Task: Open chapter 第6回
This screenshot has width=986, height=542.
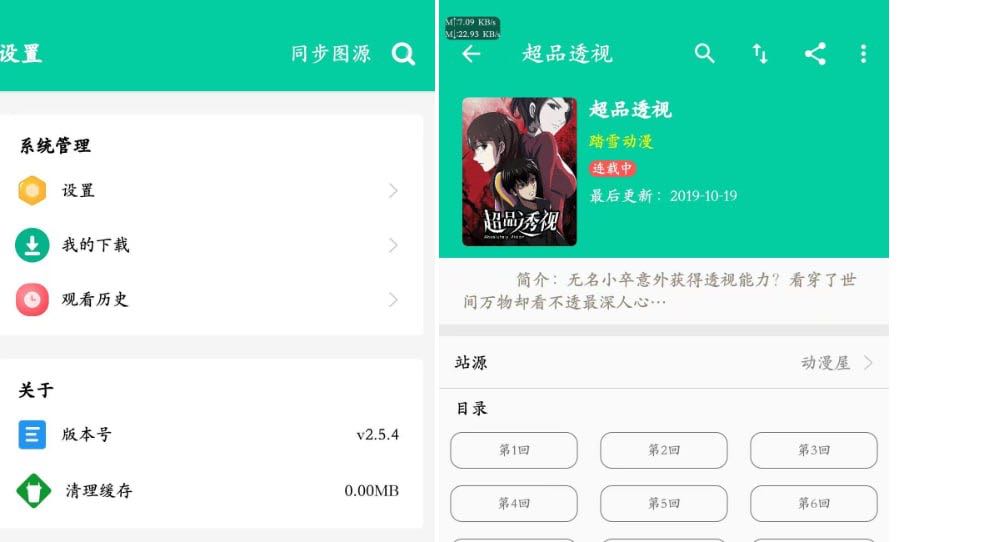Action: [813, 503]
